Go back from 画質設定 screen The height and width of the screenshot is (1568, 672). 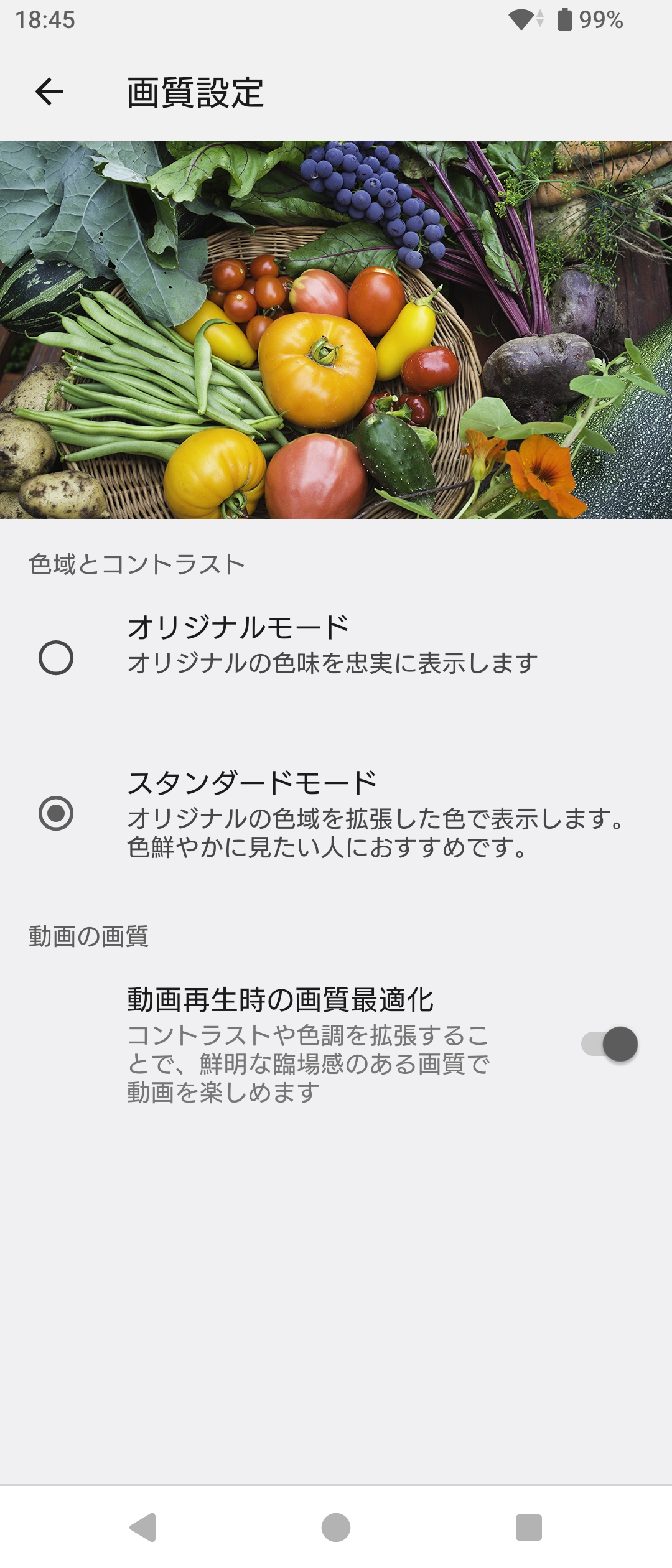click(50, 92)
